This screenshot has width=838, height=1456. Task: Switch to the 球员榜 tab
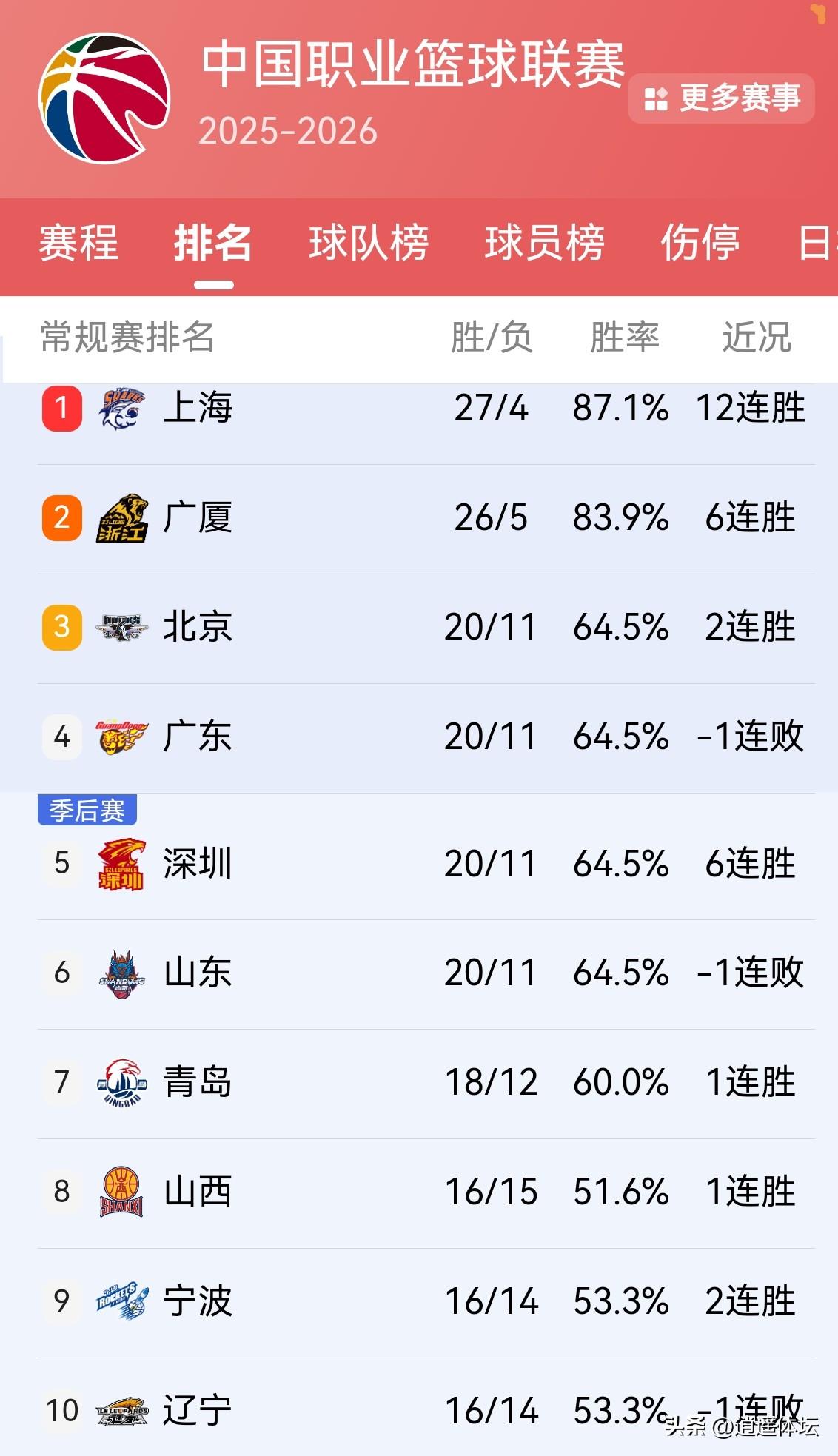click(546, 244)
